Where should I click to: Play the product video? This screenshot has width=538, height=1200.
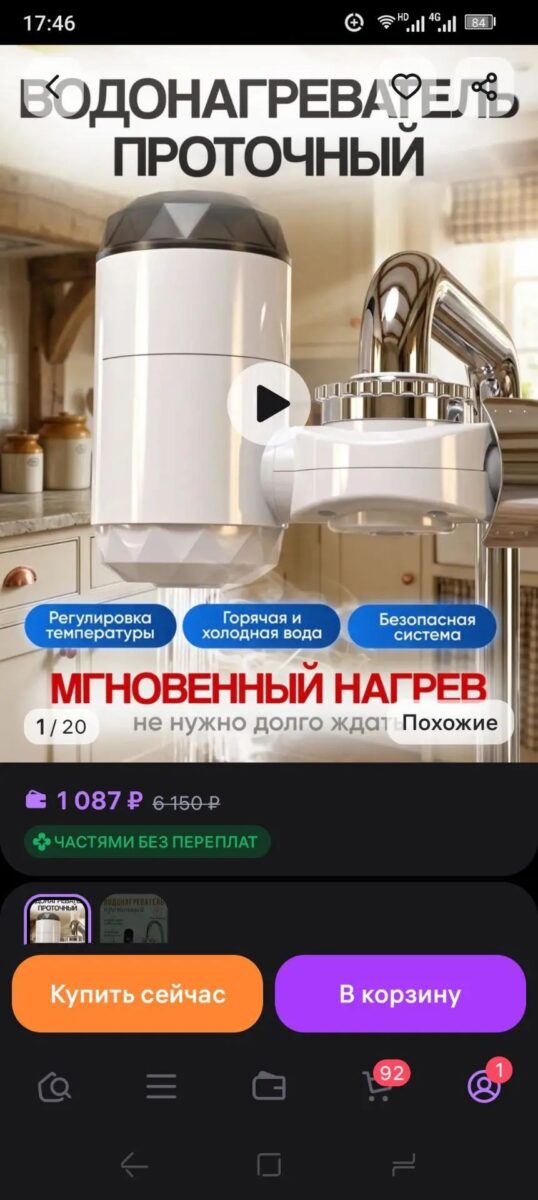click(x=269, y=404)
